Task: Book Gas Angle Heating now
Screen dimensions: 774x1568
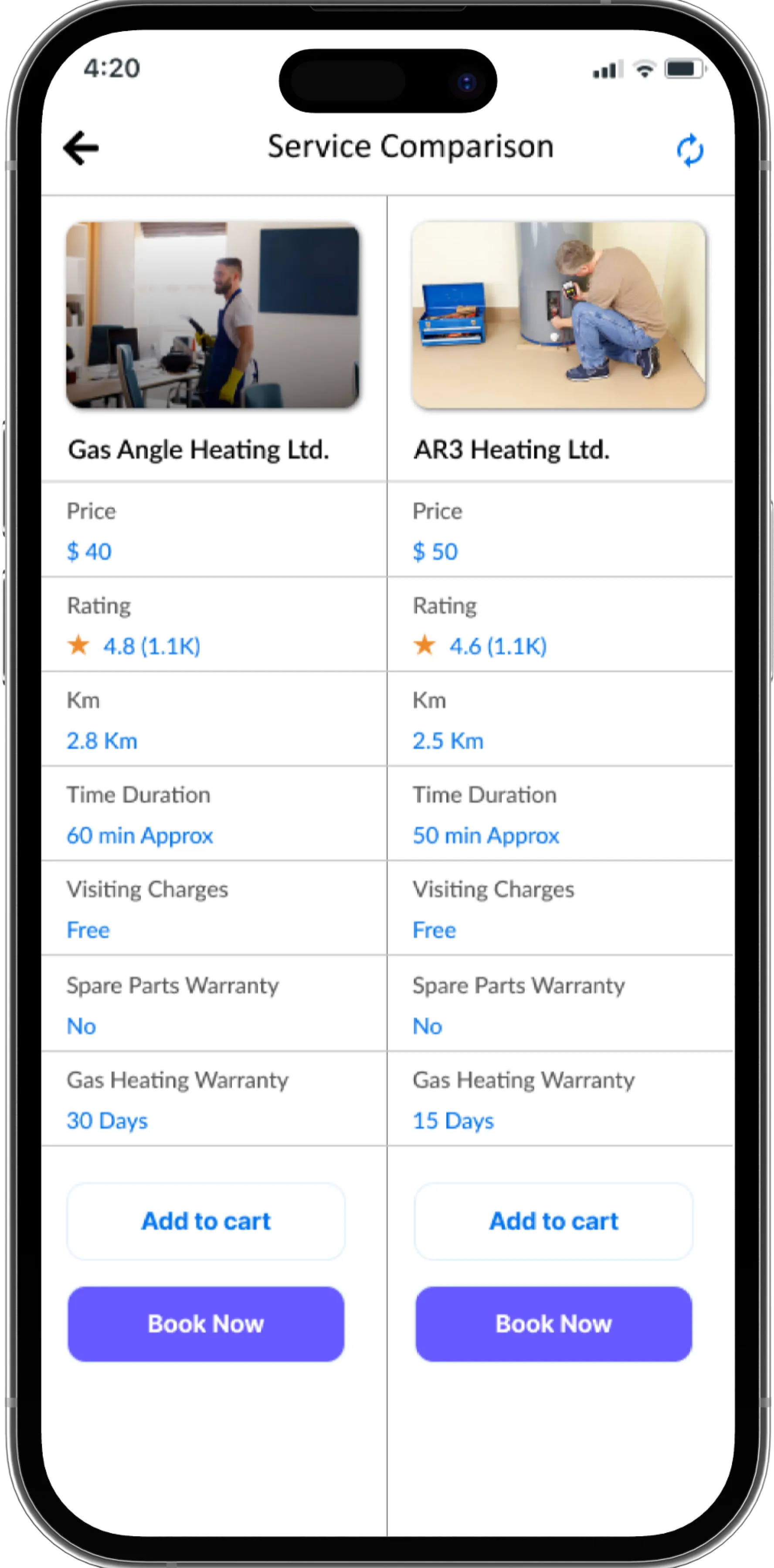Action: pos(206,1324)
